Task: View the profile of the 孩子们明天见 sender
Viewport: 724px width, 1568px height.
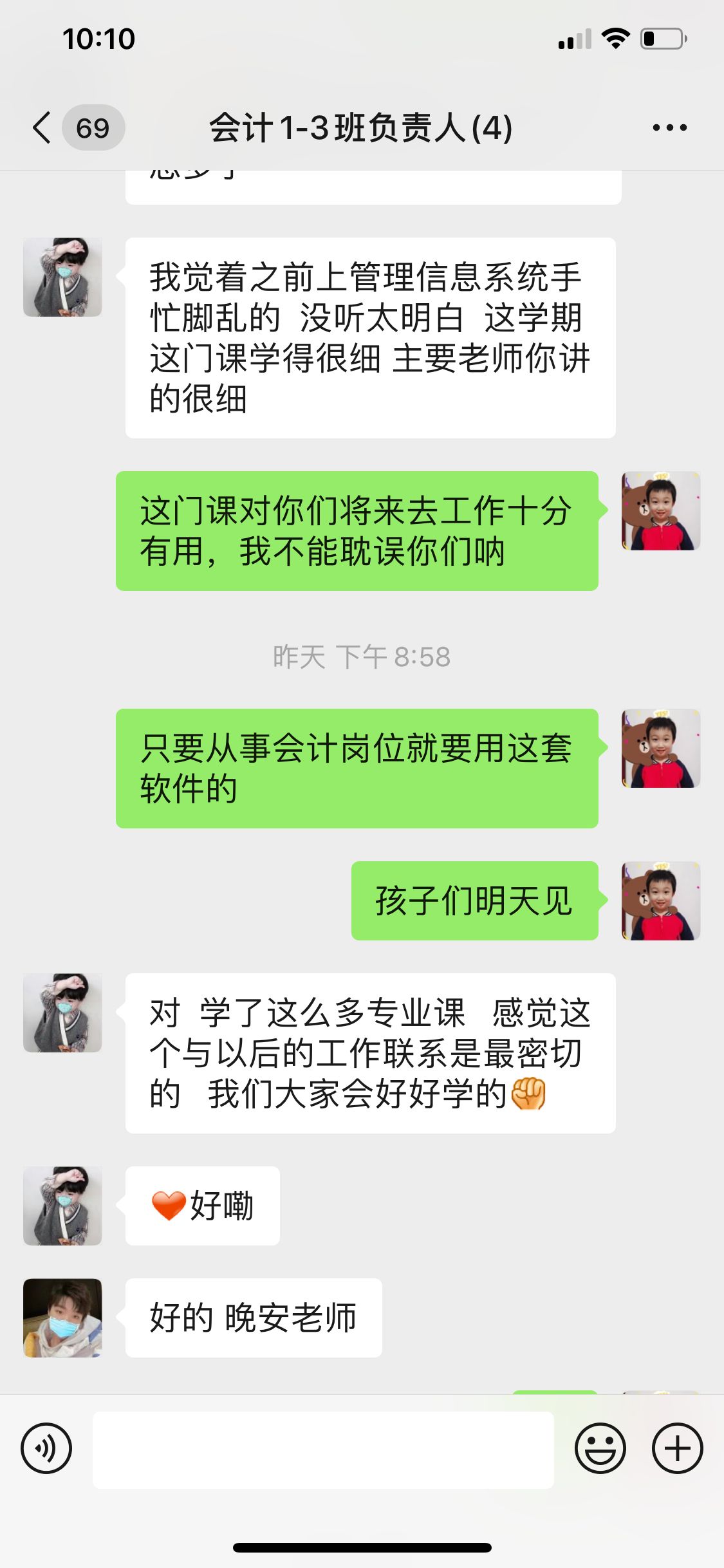Action: tap(660, 901)
